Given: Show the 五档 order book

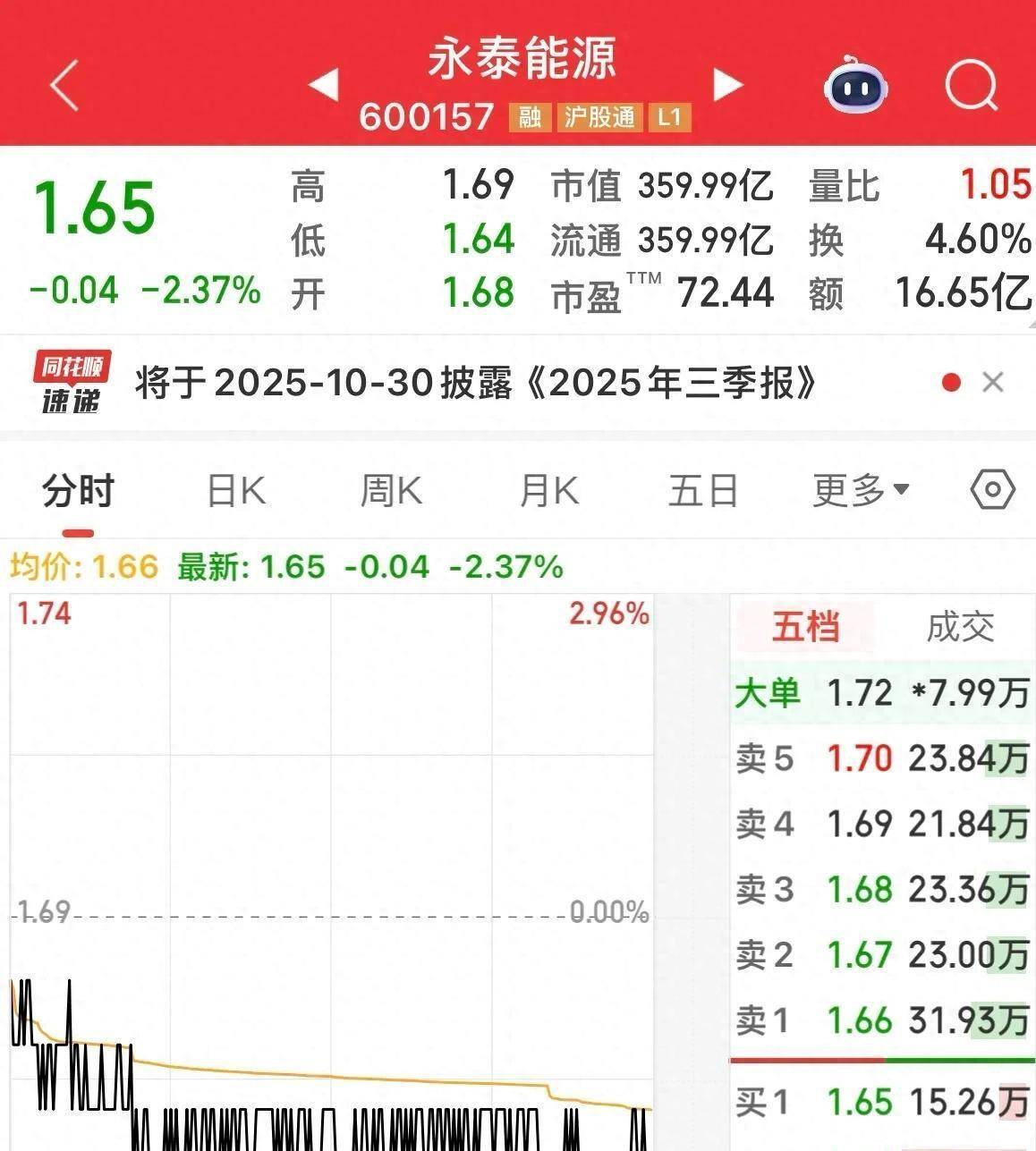Looking at the screenshot, I should 805,627.
